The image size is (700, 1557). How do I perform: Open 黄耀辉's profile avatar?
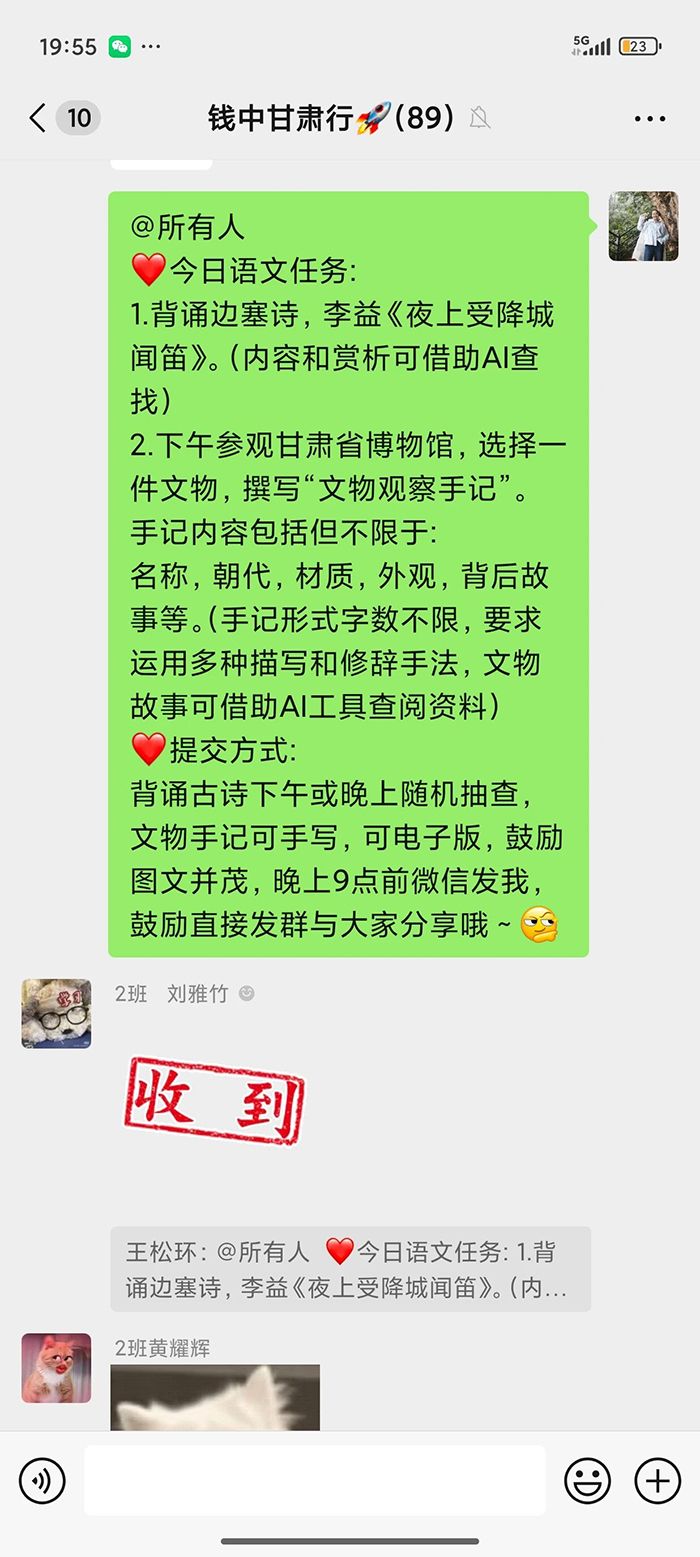(x=56, y=1367)
